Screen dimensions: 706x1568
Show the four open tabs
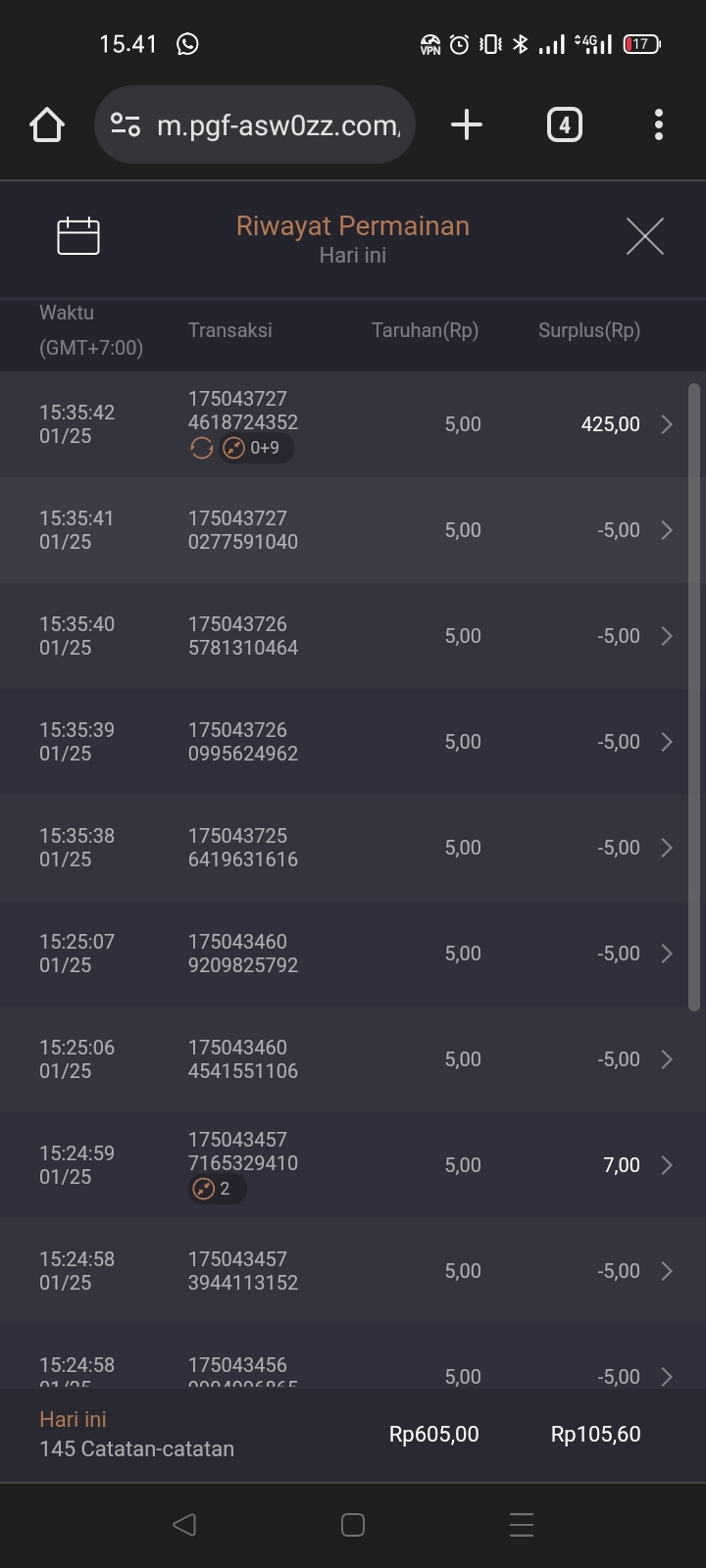tap(564, 125)
